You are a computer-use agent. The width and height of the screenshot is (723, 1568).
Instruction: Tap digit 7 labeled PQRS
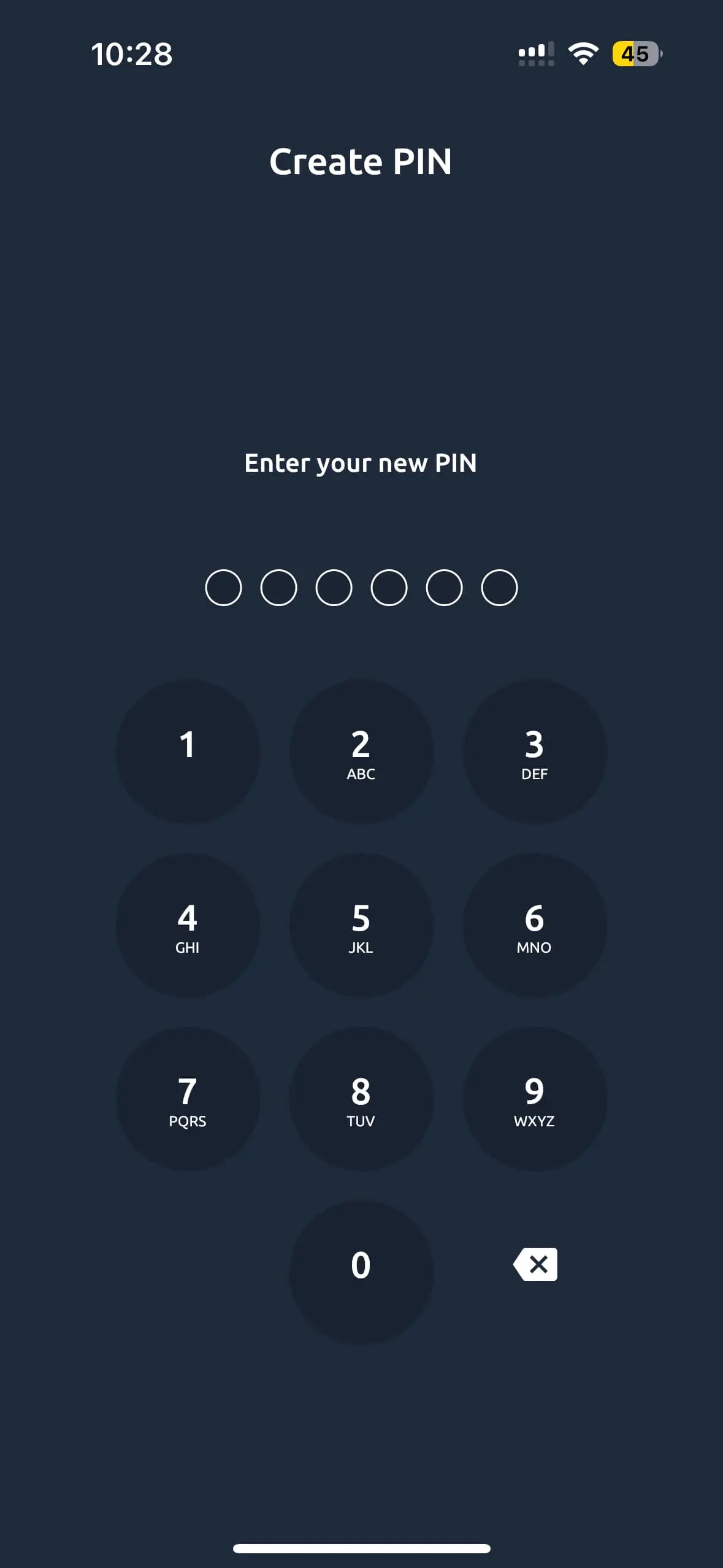pyautogui.click(x=188, y=1098)
